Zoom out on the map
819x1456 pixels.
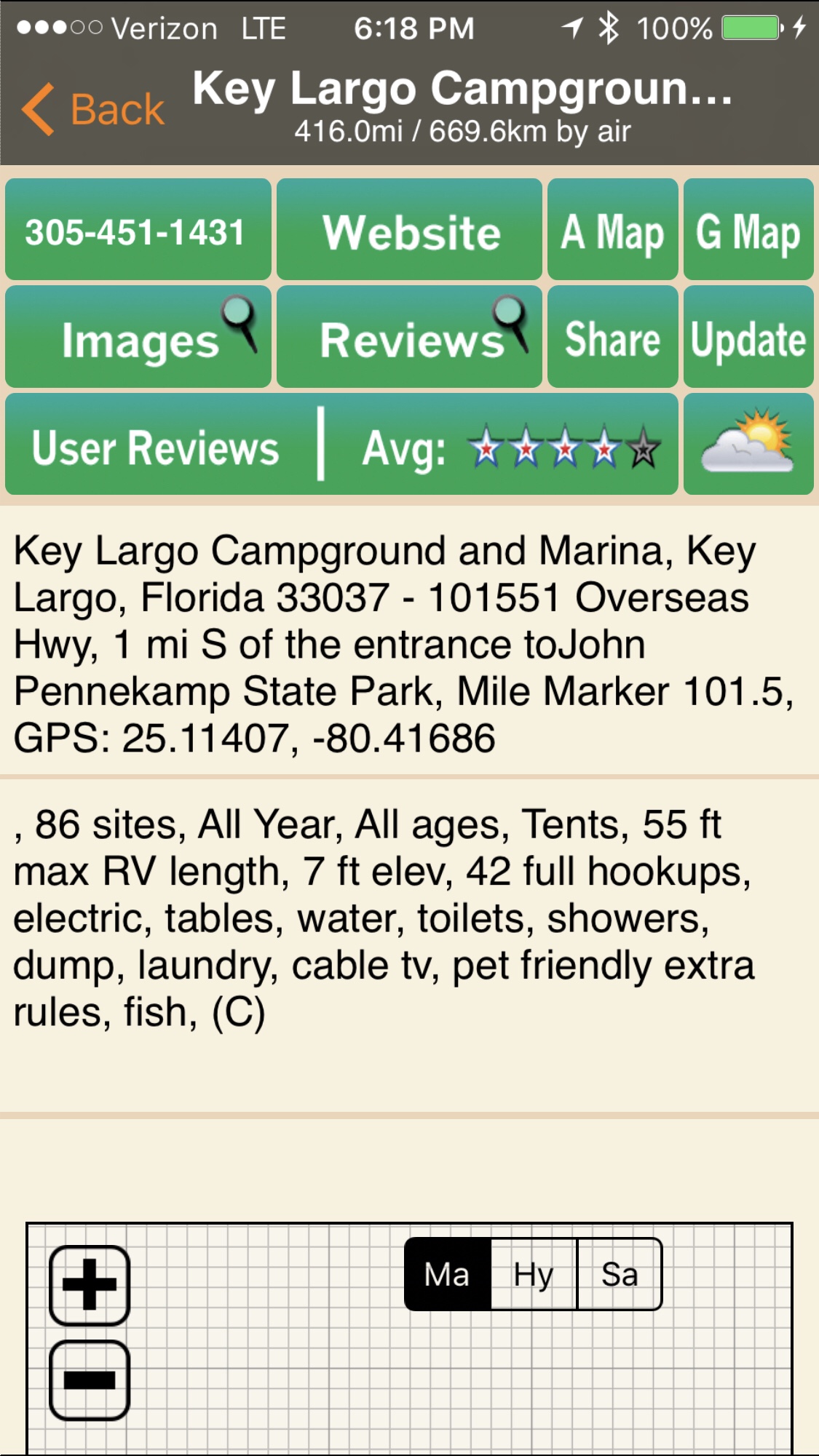point(89,1380)
